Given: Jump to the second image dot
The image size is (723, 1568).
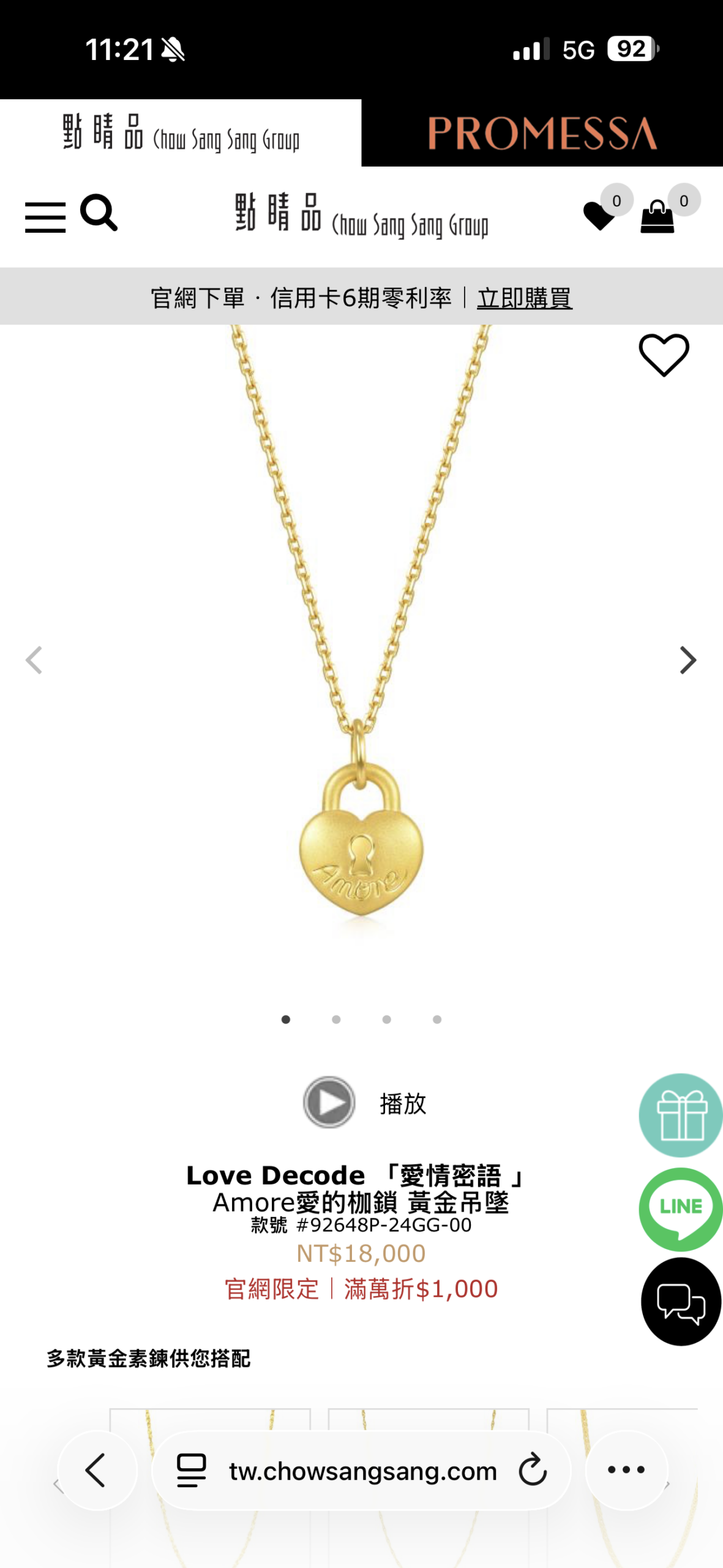Looking at the screenshot, I should [x=336, y=1019].
